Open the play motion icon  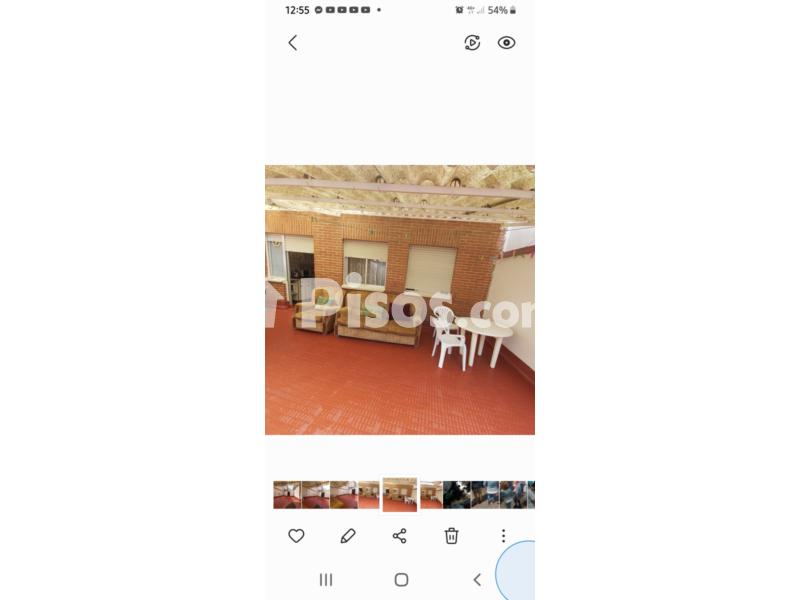click(x=472, y=43)
